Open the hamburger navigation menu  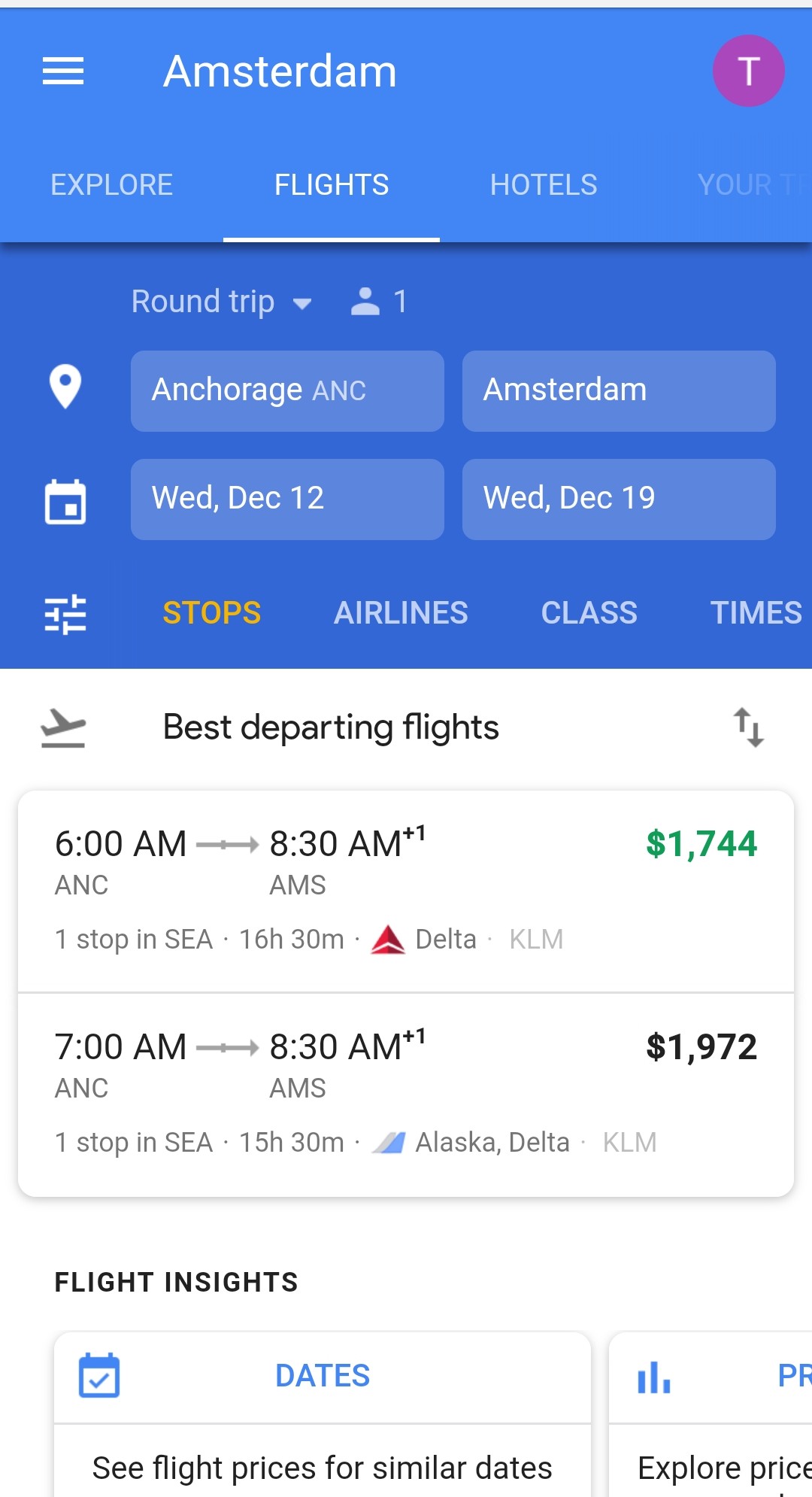[63, 71]
